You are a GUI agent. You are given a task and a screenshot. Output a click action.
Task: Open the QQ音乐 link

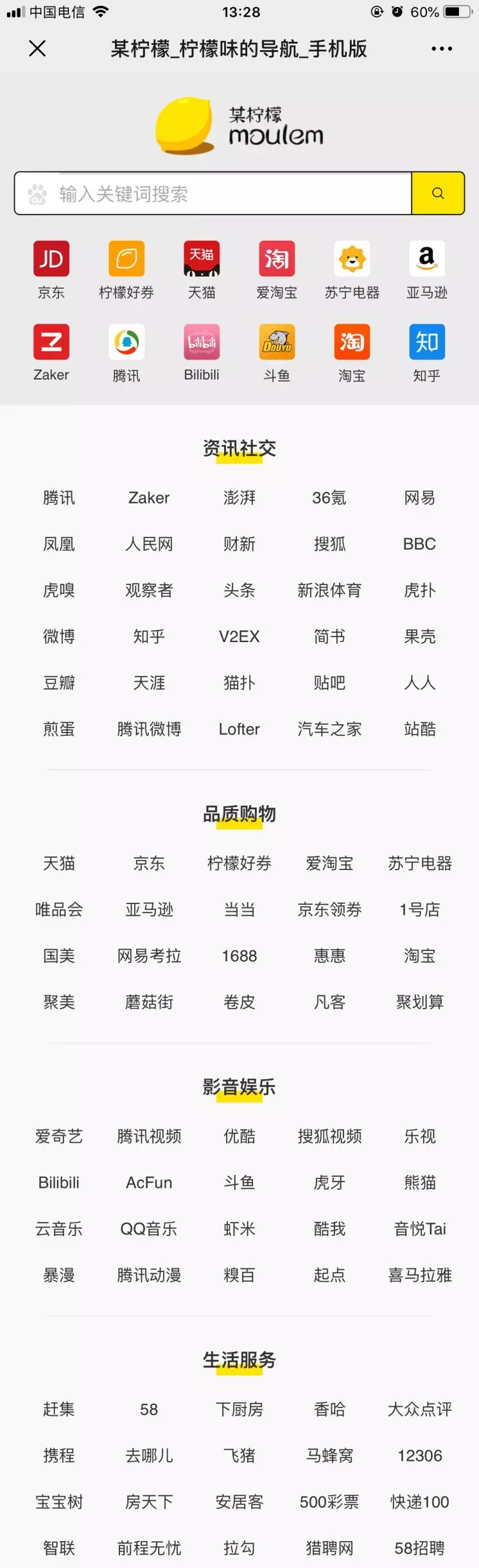pyautogui.click(x=149, y=1229)
